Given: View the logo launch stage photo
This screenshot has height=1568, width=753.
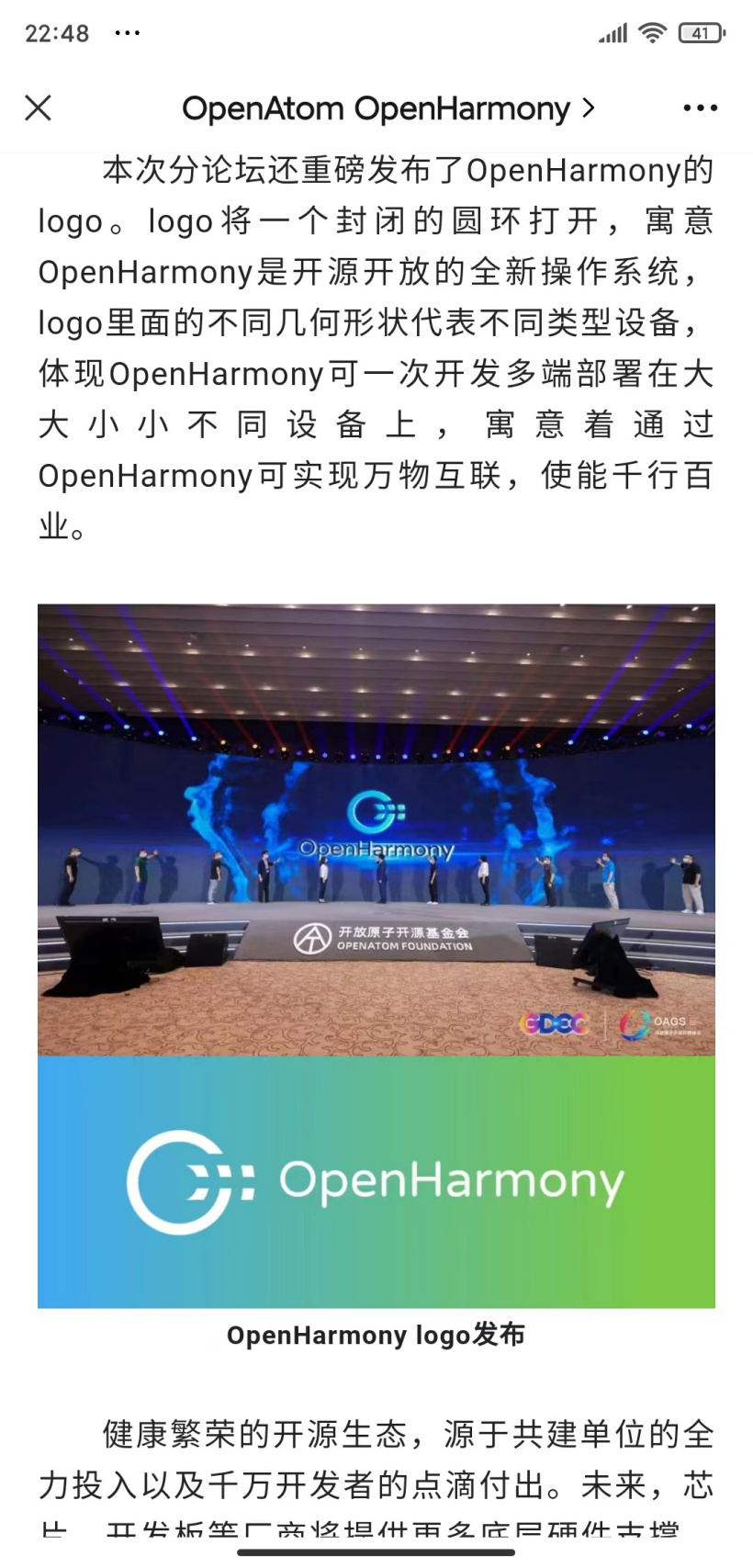Looking at the screenshot, I should tap(376, 829).
